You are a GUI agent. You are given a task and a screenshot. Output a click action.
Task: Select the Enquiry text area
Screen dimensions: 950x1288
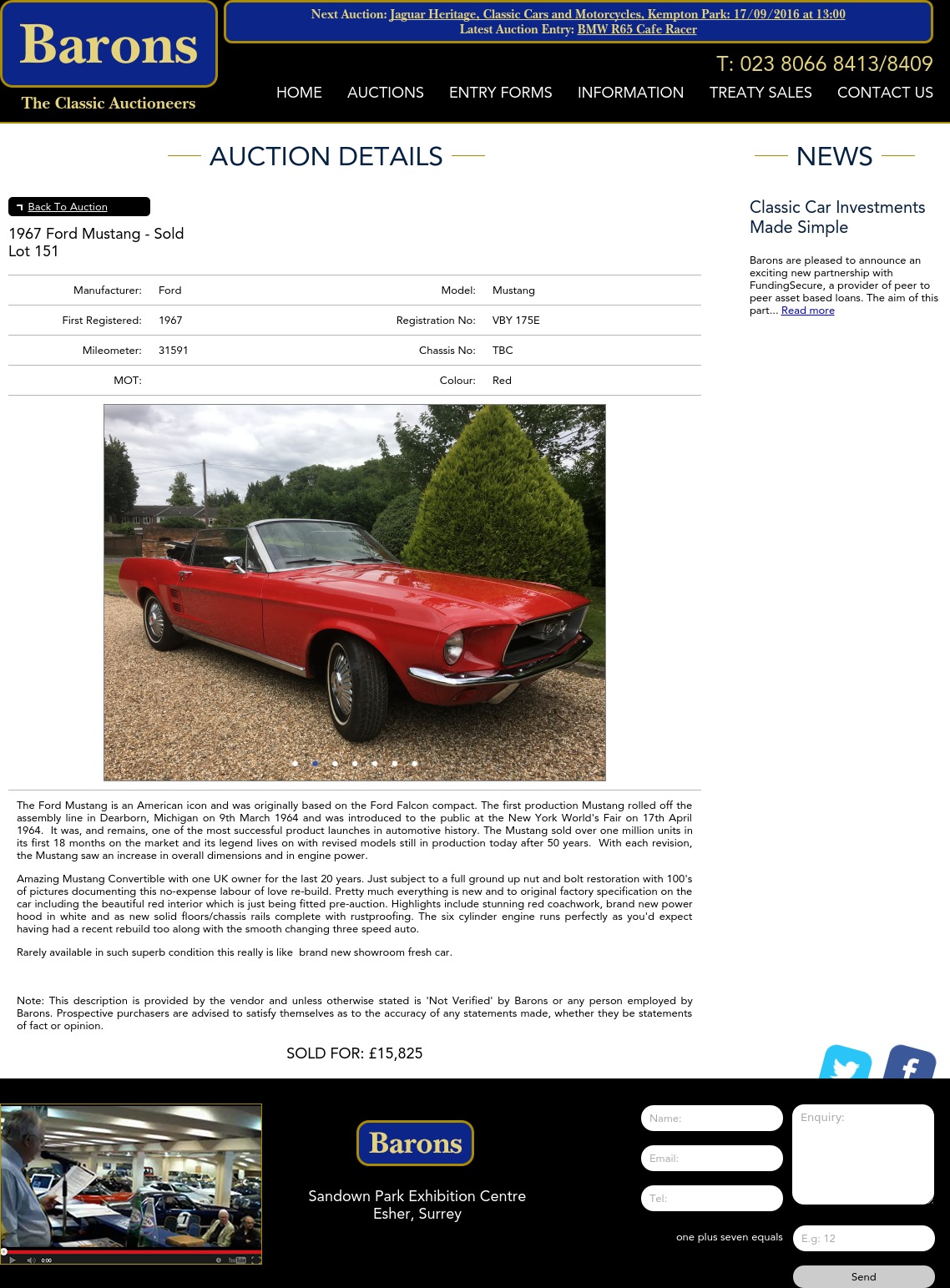(x=862, y=1154)
